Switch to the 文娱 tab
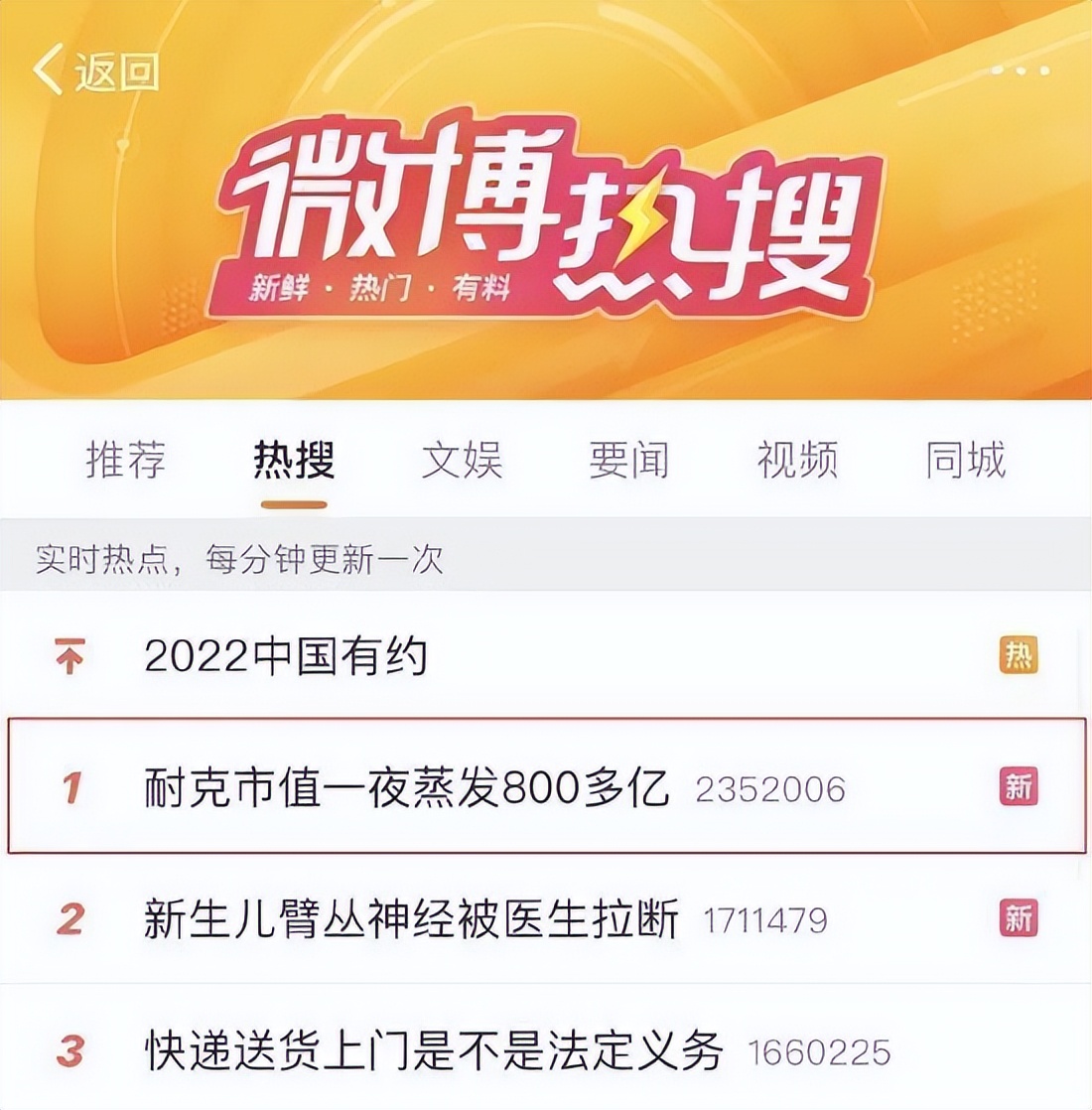 (463, 460)
